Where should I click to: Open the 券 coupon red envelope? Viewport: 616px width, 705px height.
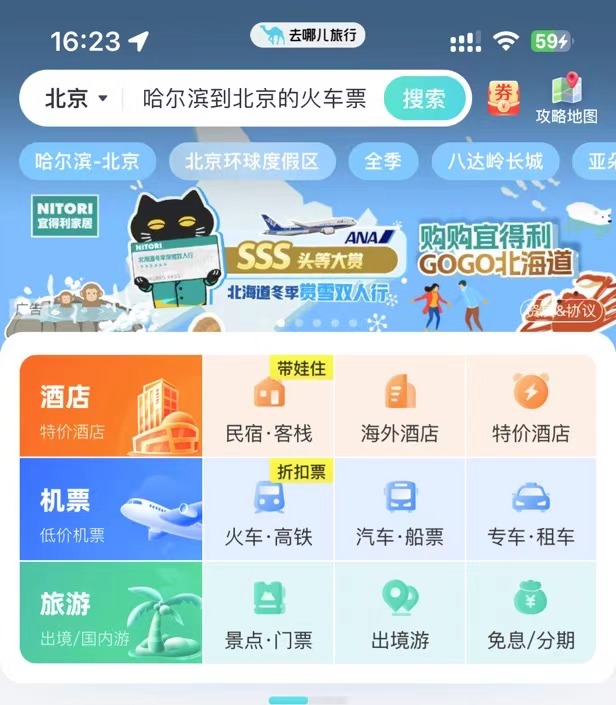[x=504, y=98]
